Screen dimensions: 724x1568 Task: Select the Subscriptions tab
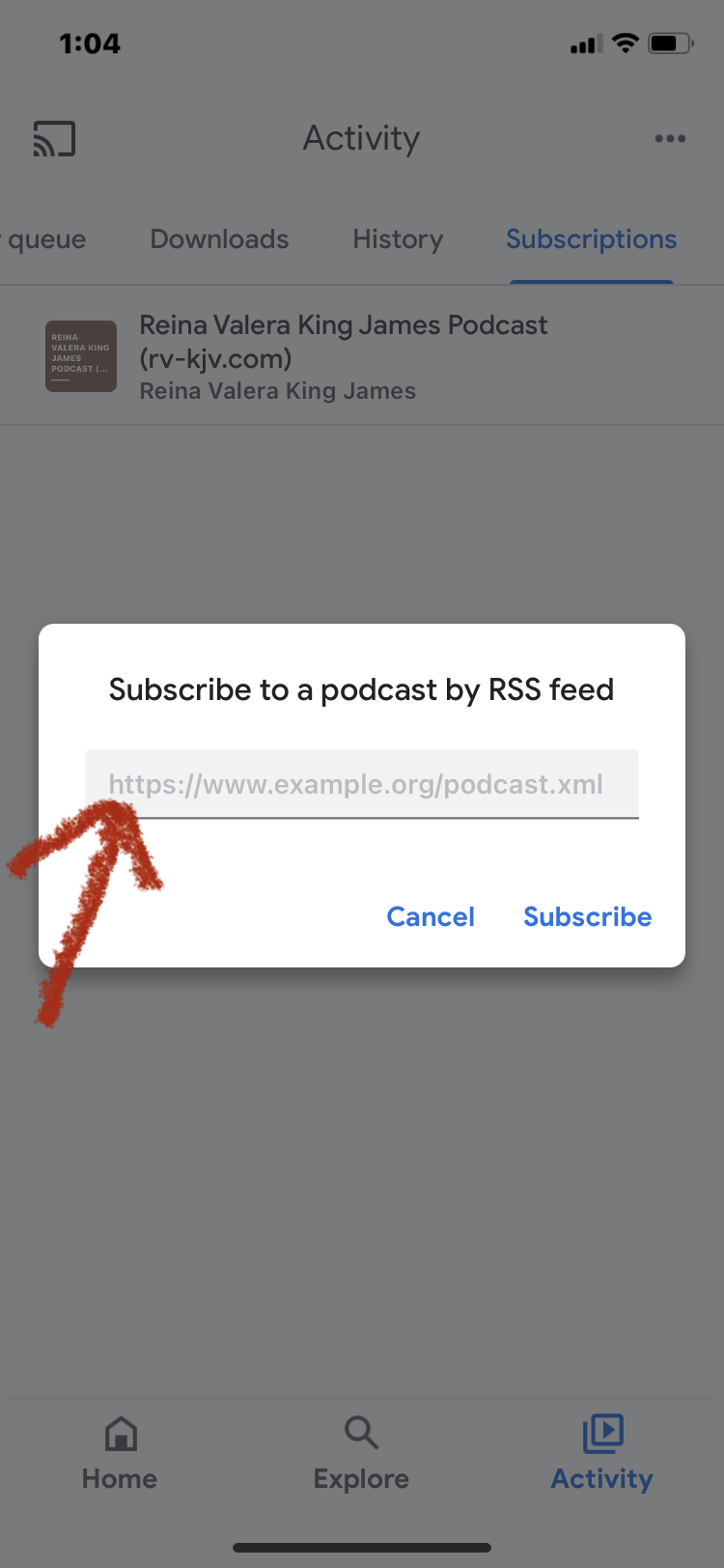[591, 239]
